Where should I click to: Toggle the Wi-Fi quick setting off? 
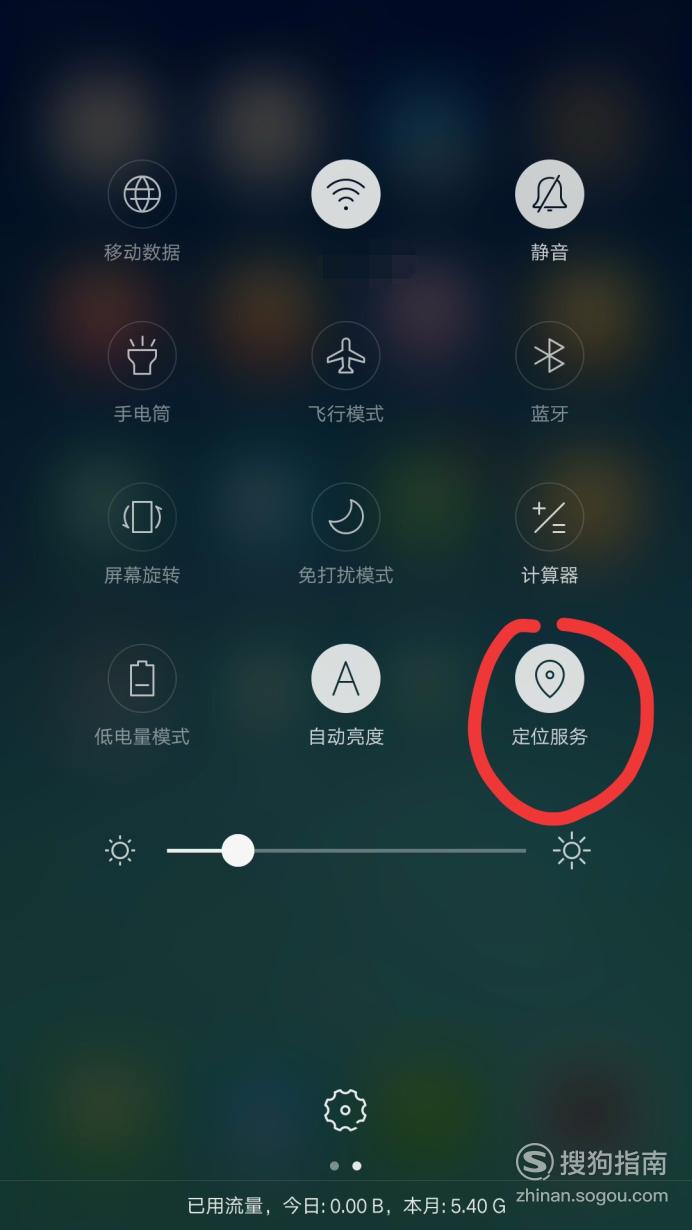(x=346, y=194)
